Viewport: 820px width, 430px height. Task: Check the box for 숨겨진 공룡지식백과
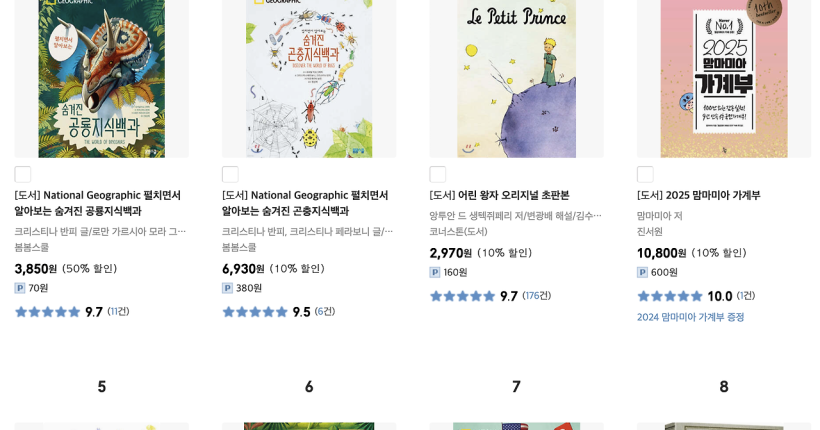coord(23,174)
